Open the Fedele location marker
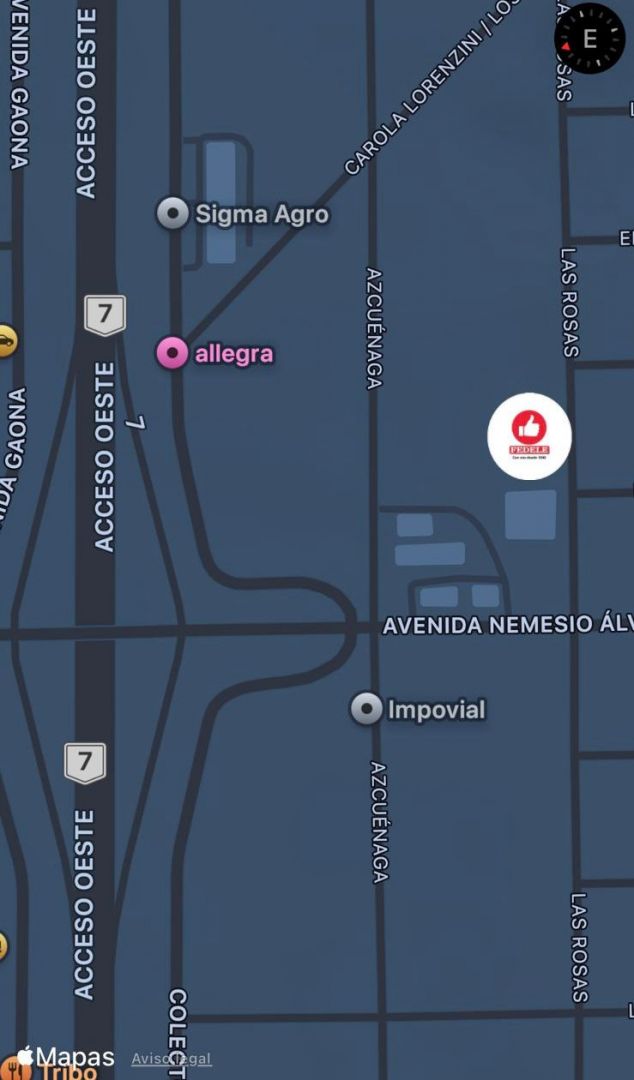 [529, 437]
